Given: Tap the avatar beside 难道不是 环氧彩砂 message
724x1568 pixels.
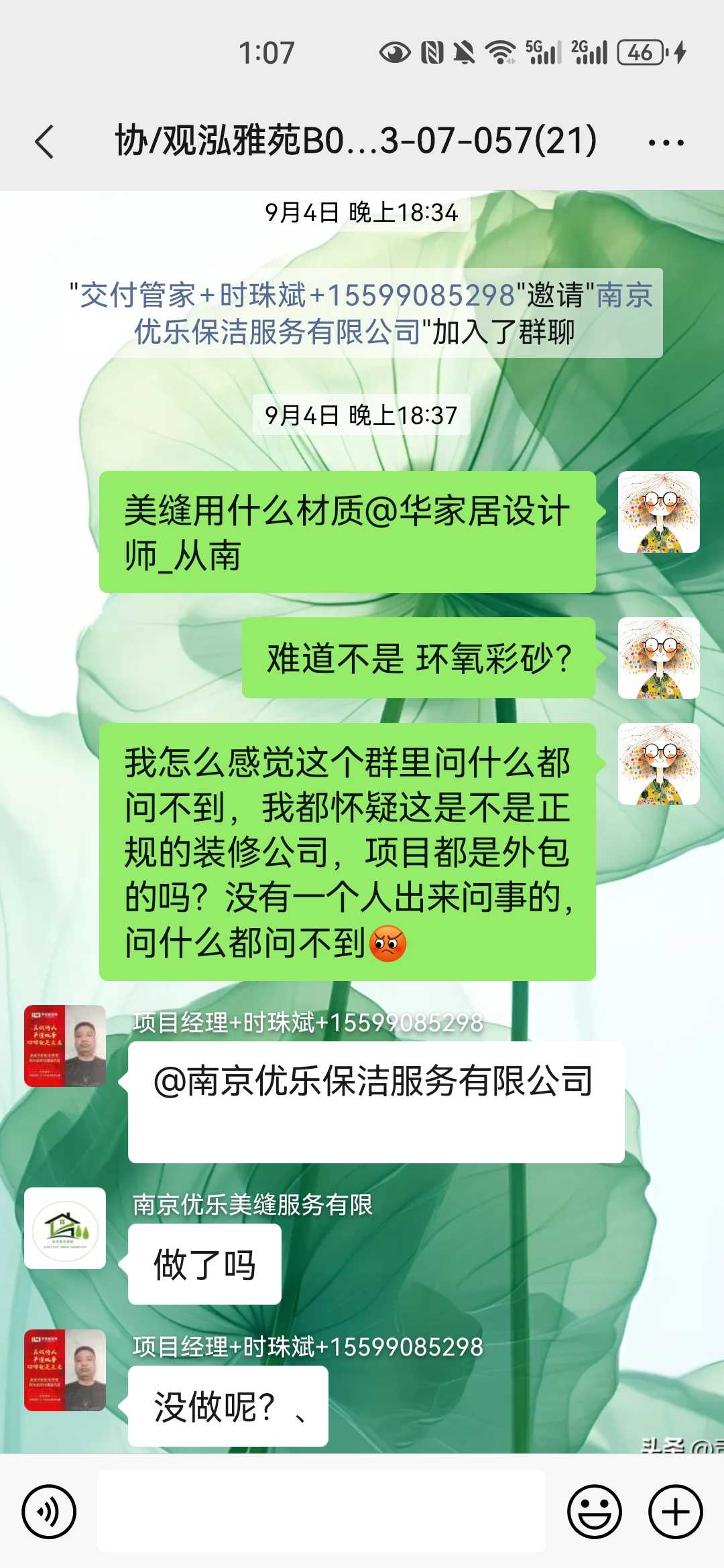Looking at the screenshot, I should [658, 658].
